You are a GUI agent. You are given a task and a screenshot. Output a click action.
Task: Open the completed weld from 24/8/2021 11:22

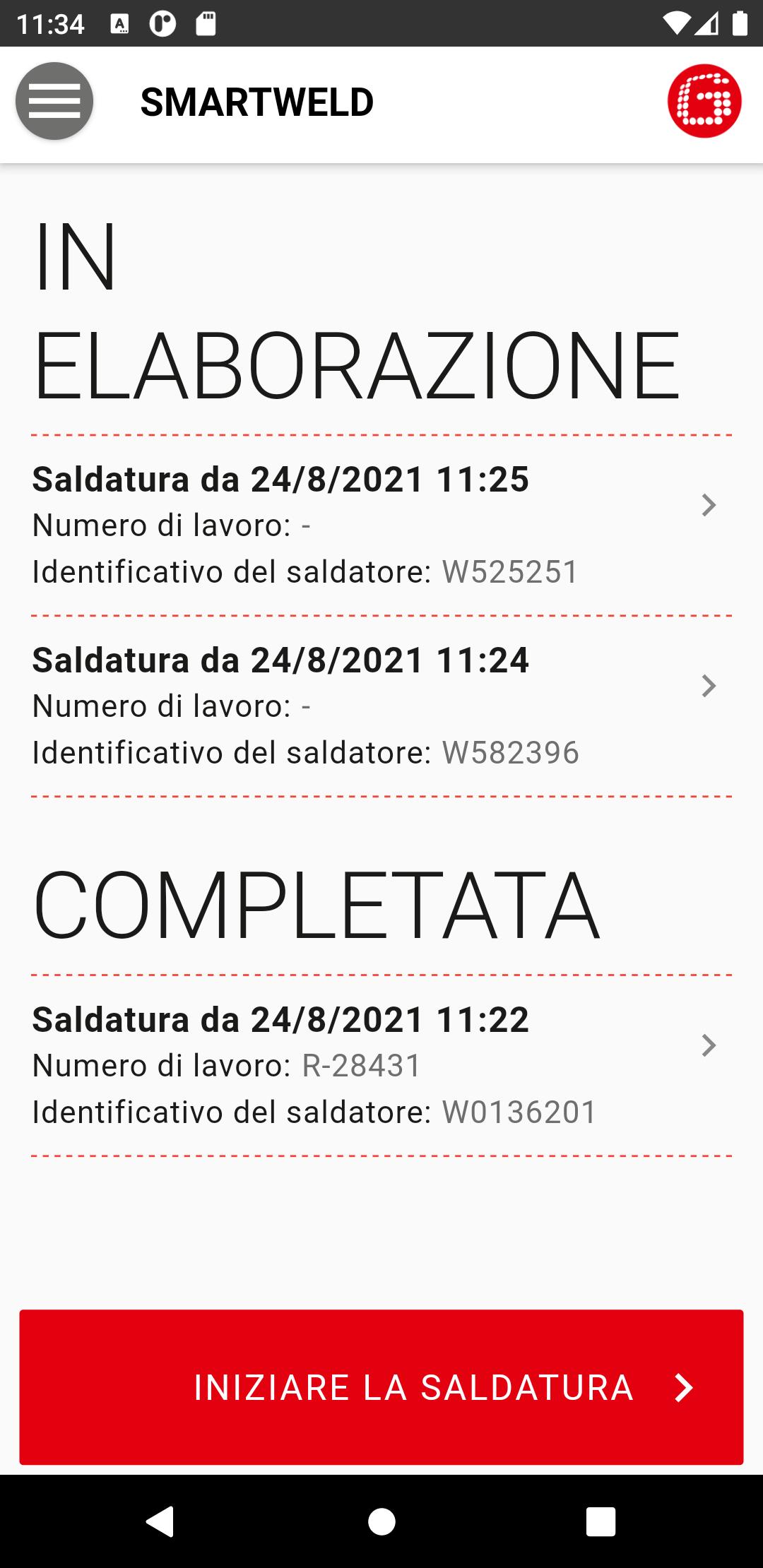pyautogui.click(x=381, y=1066)
